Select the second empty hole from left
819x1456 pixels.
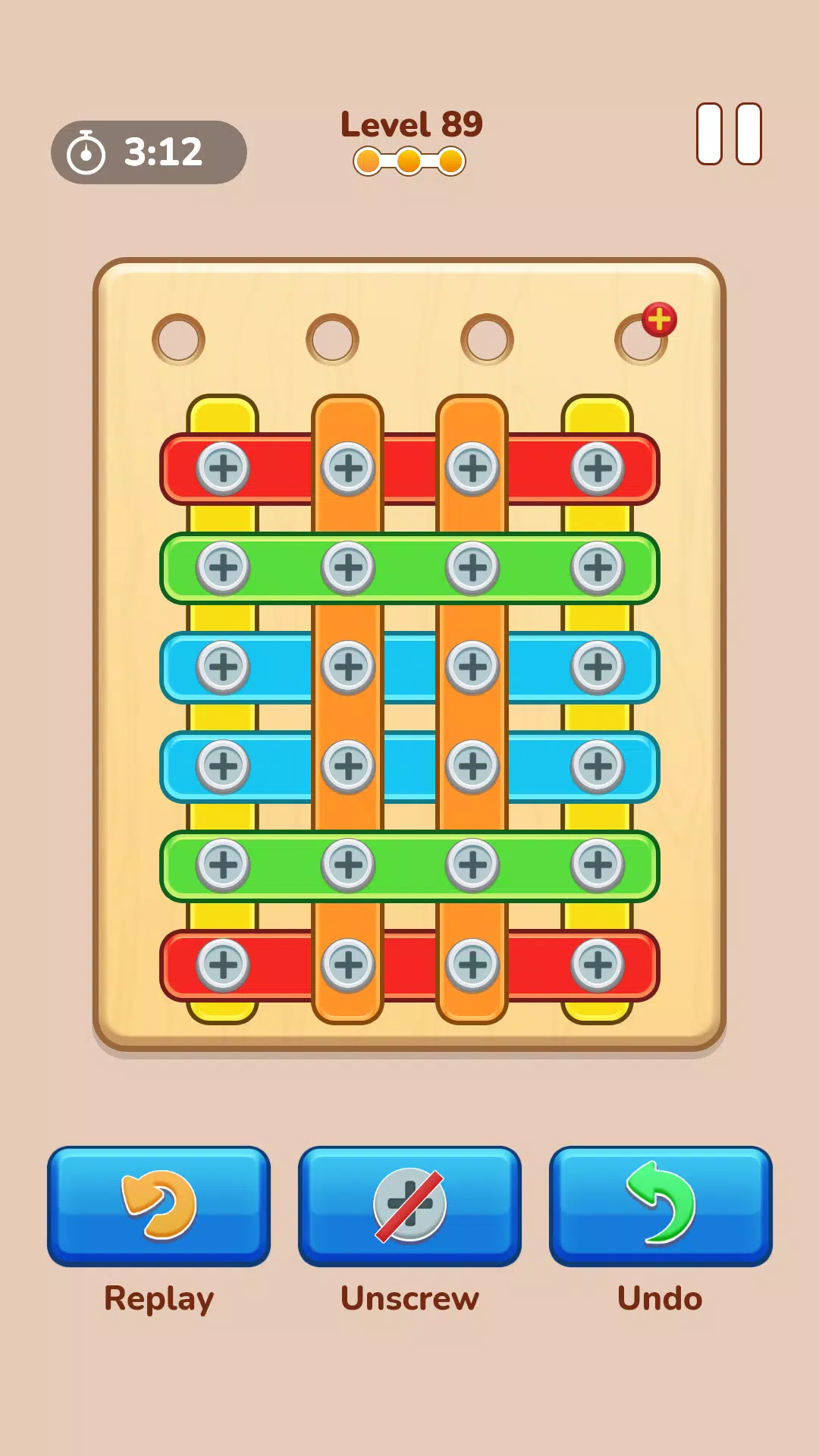coord(332,339)
